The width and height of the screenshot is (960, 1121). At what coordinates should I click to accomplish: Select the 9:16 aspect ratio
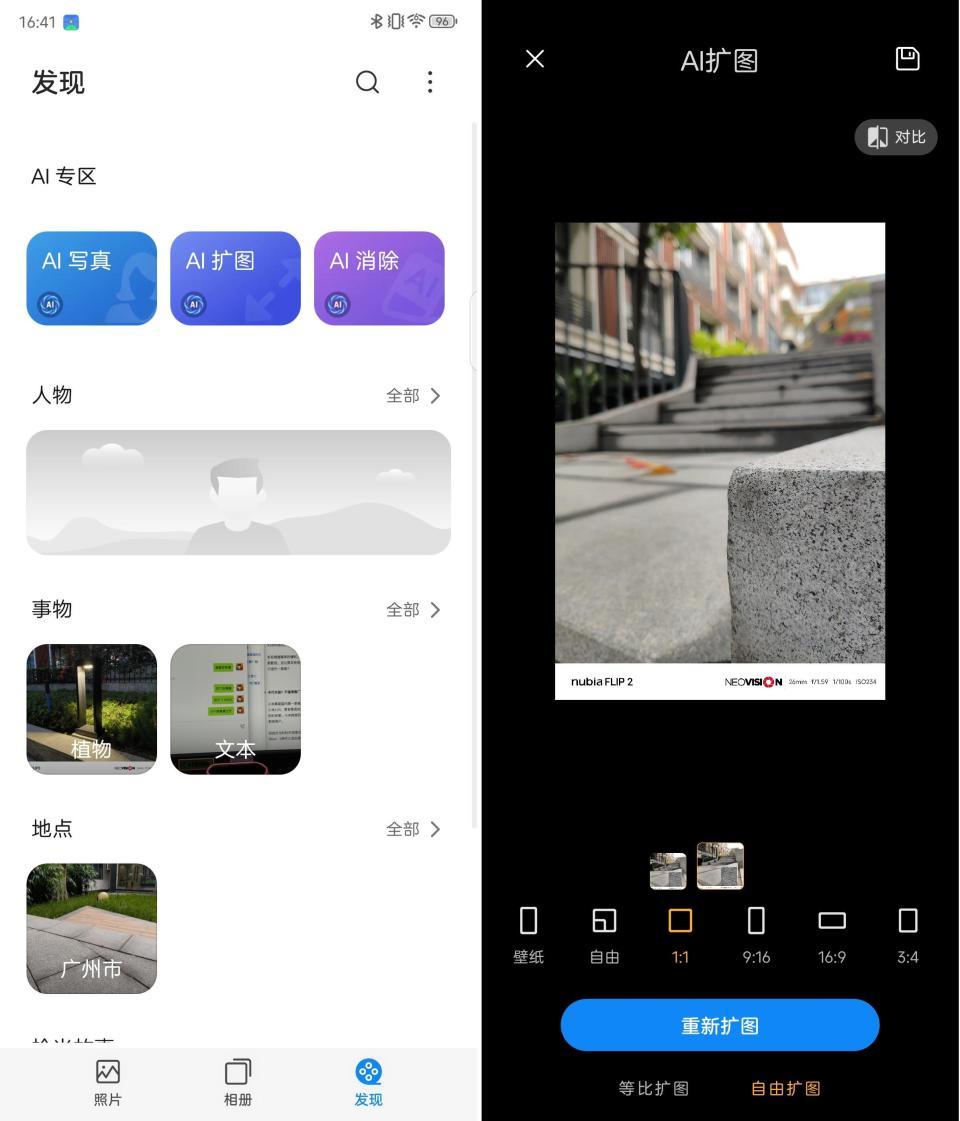click(x=756, y=934)
